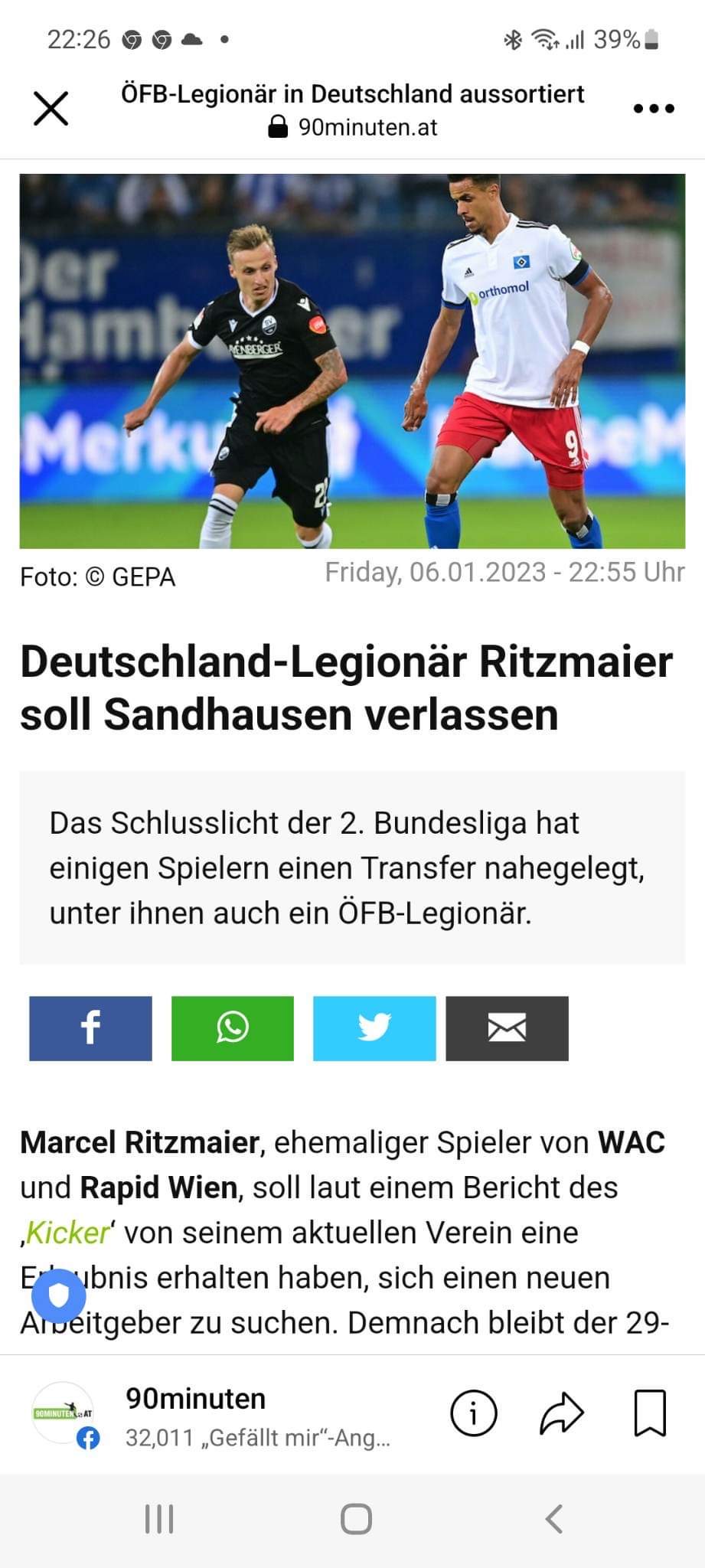Tap the blue shield floating button
Image resolution: width=705 pixels, height=1568 pixels.
coord(59,1295)
